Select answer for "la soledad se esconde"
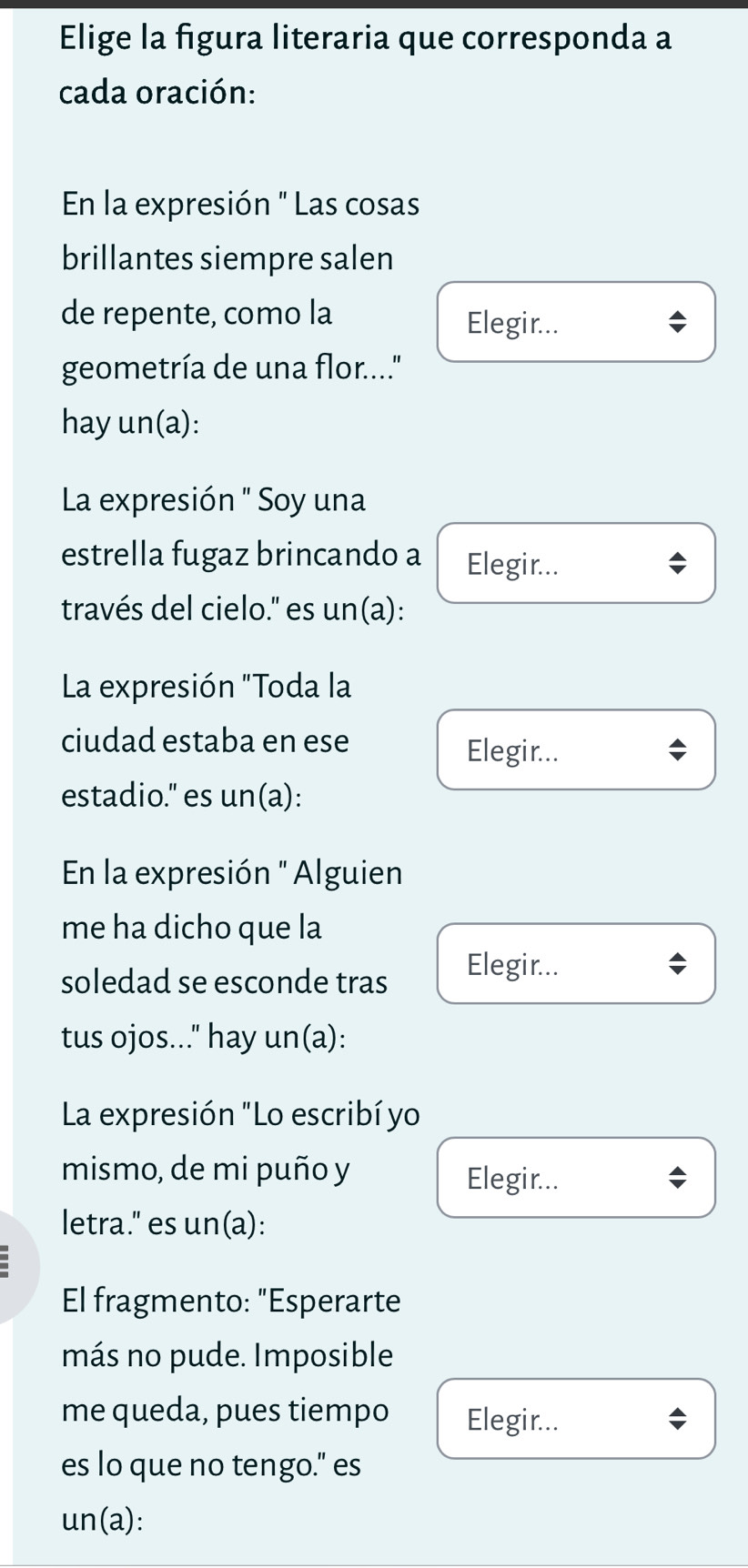The height and width of the screenshot is (1568, 748). coord(575,964)
